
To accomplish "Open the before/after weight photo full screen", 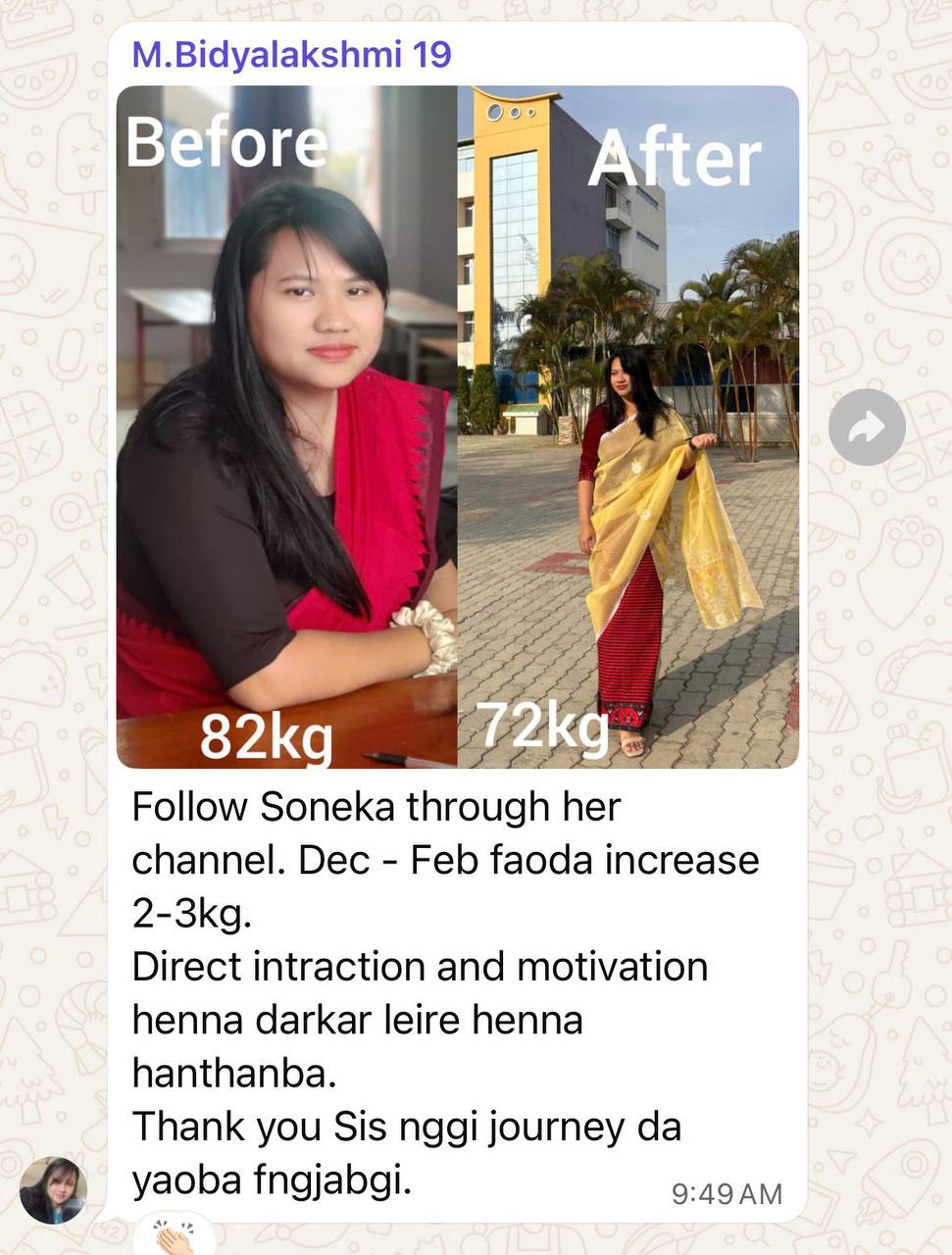I will pyautogui.click(x=457, y=427).
